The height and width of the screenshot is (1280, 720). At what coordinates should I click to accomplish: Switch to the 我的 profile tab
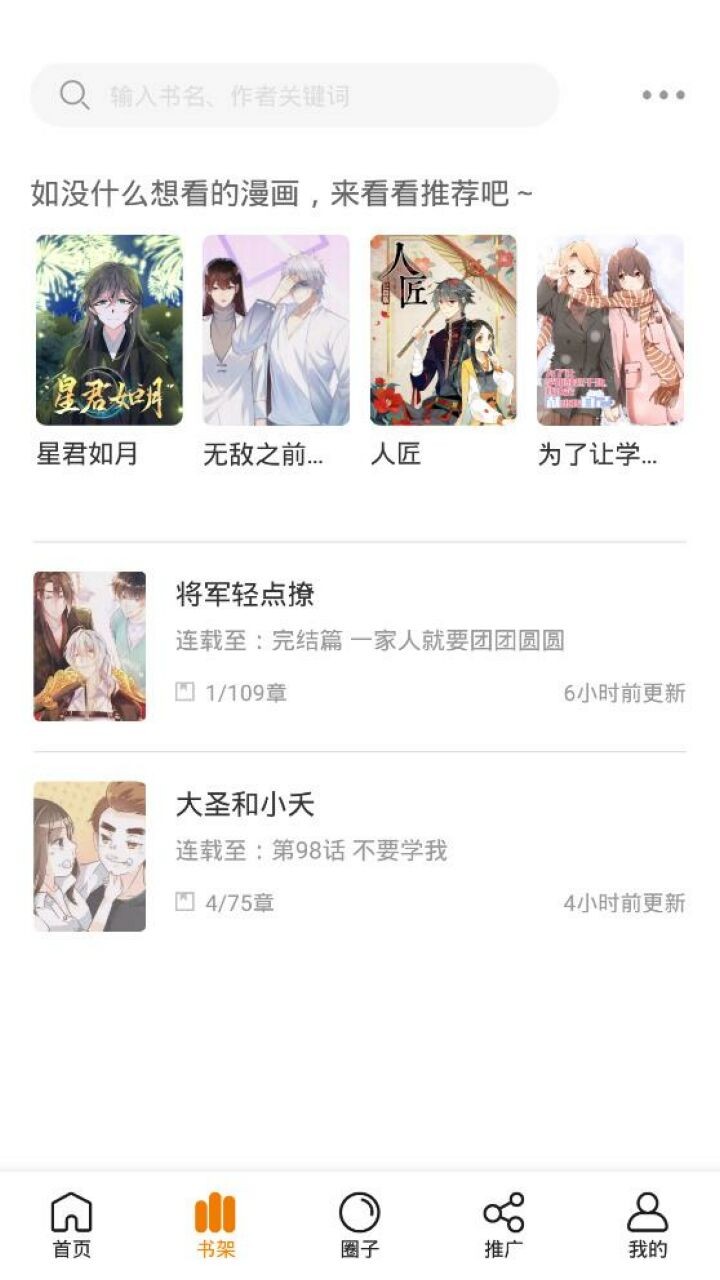point(647,1225)
